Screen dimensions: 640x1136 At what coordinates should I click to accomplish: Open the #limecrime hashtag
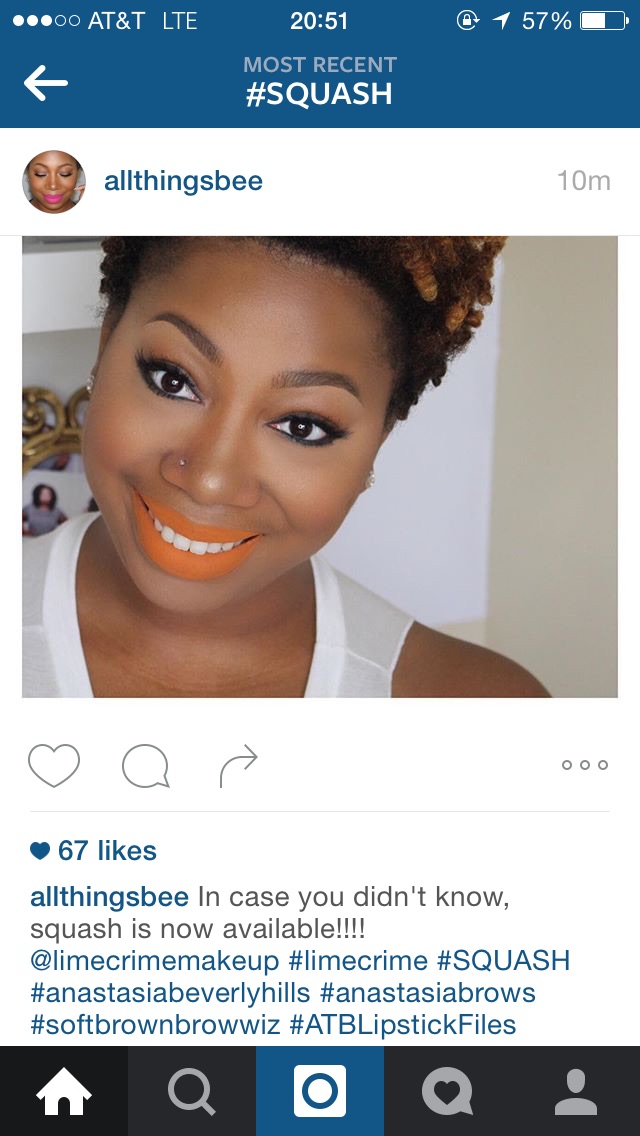pos(357,962)
